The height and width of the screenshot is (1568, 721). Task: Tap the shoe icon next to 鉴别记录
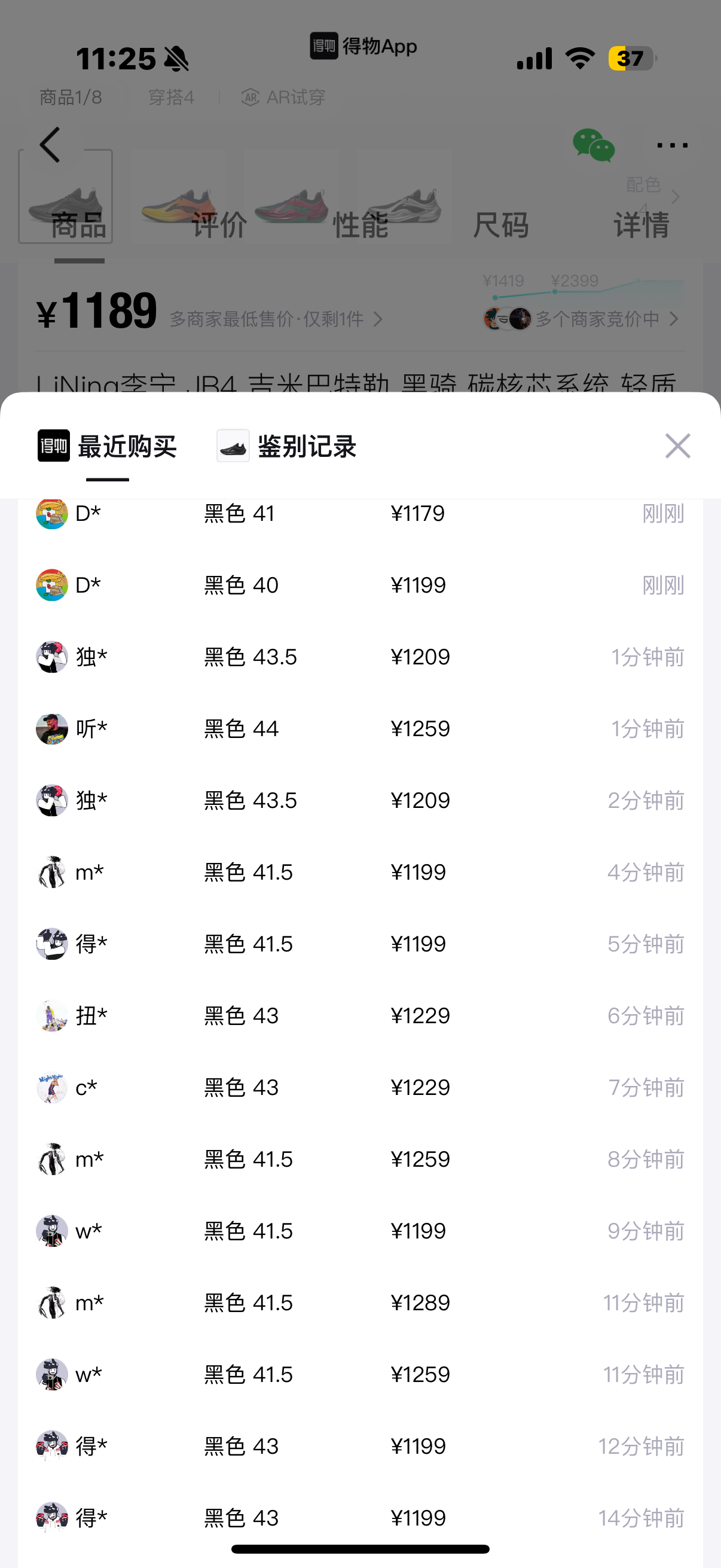pos(233,446)
